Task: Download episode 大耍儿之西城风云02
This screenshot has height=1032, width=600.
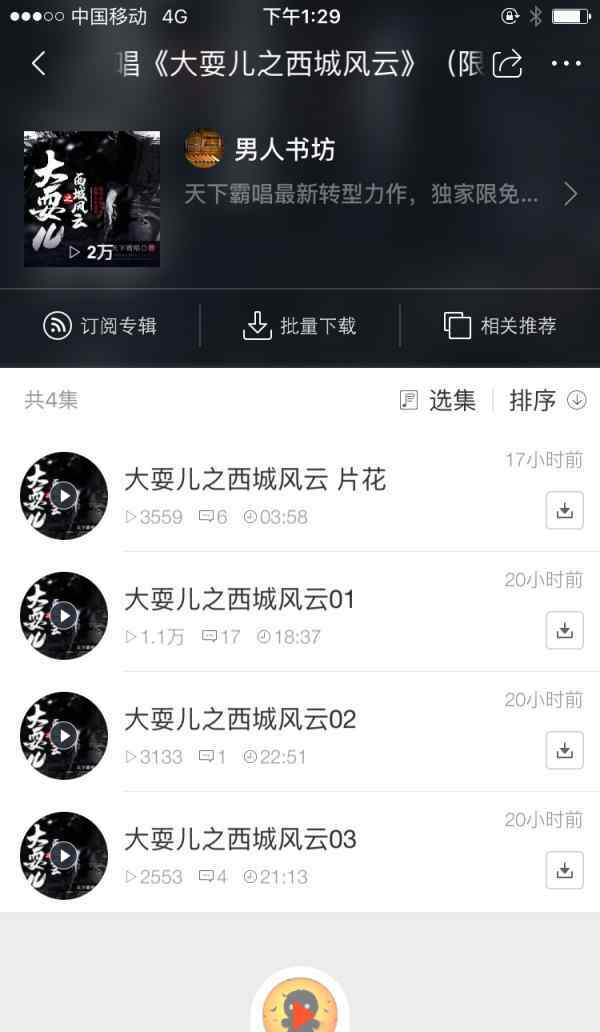Action: coord(564,751)
